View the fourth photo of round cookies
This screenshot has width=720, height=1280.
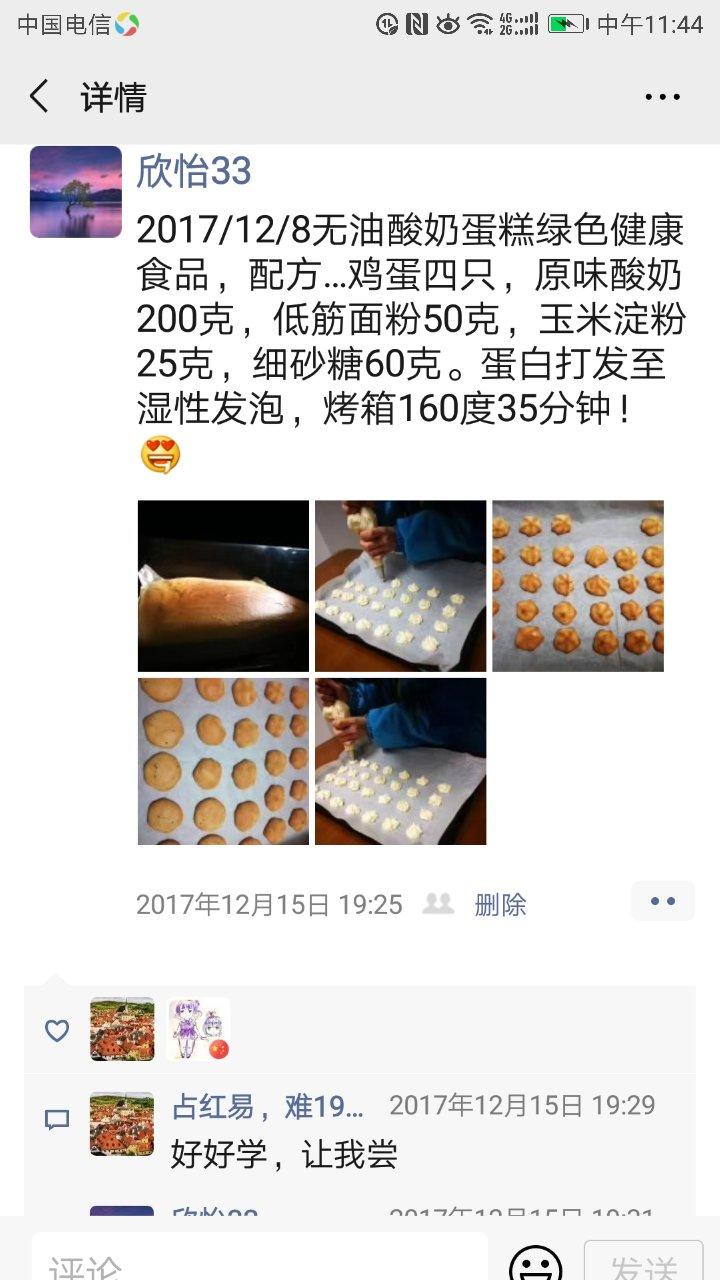coord(223,761)
